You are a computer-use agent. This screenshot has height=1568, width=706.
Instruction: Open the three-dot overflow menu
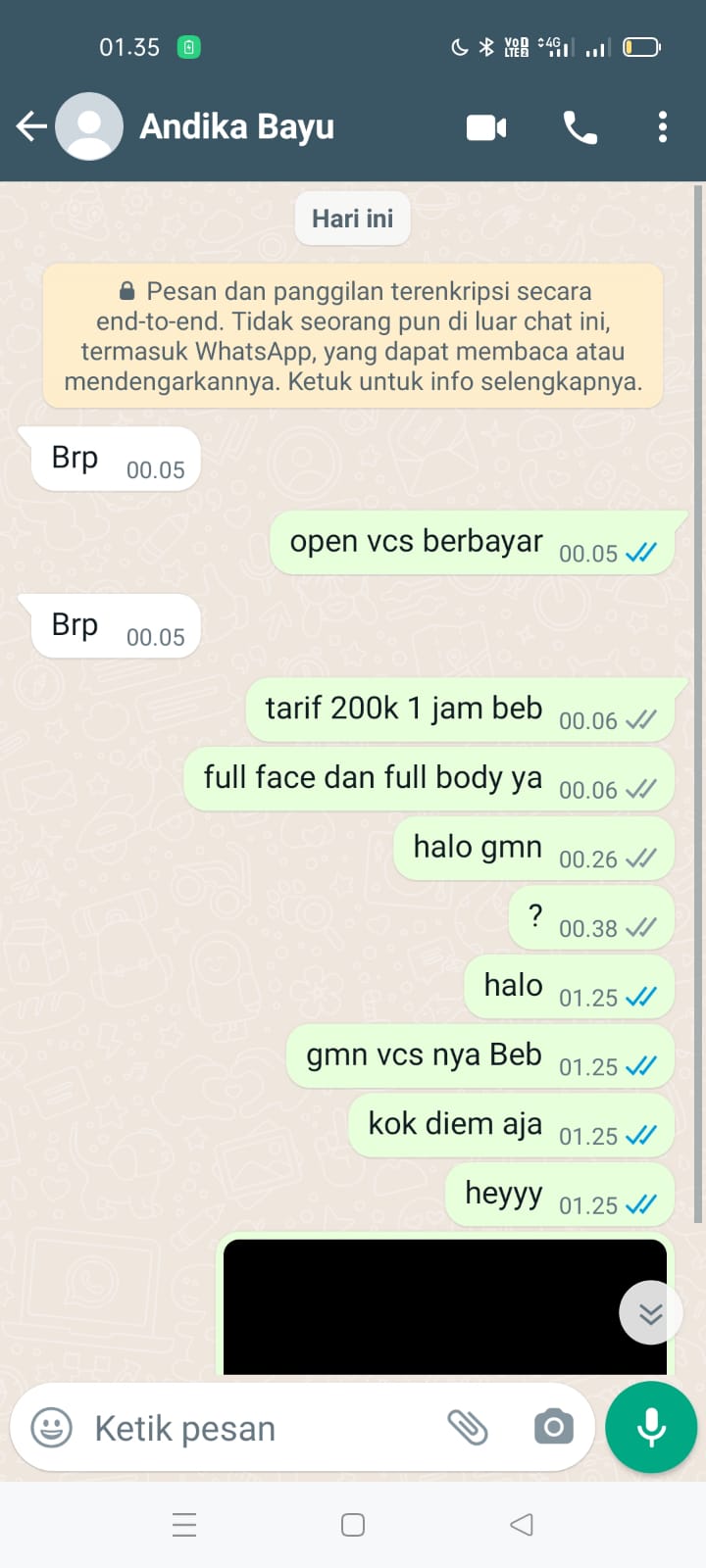coord(663,127)
